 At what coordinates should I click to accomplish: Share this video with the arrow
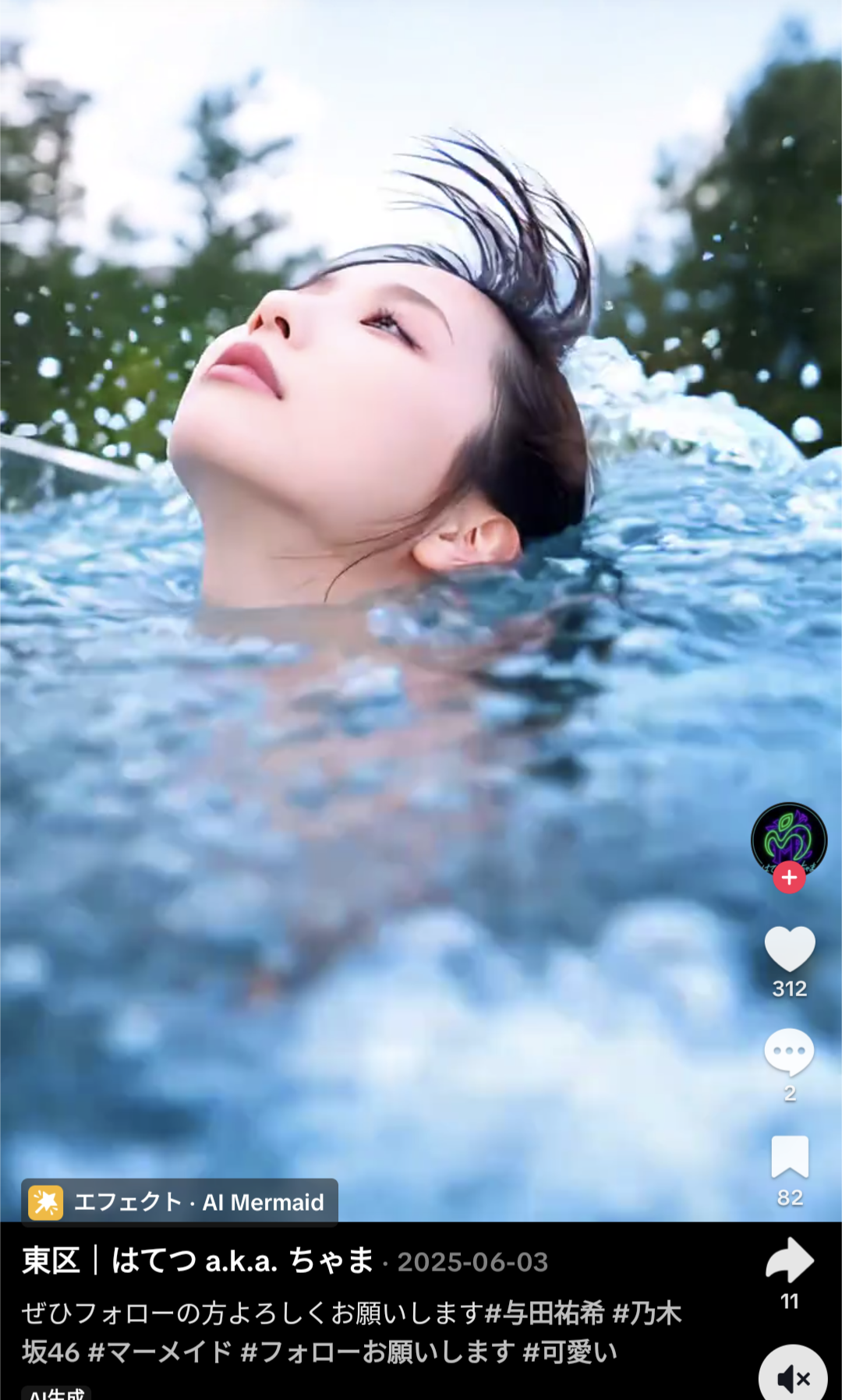pos(789,1260)
